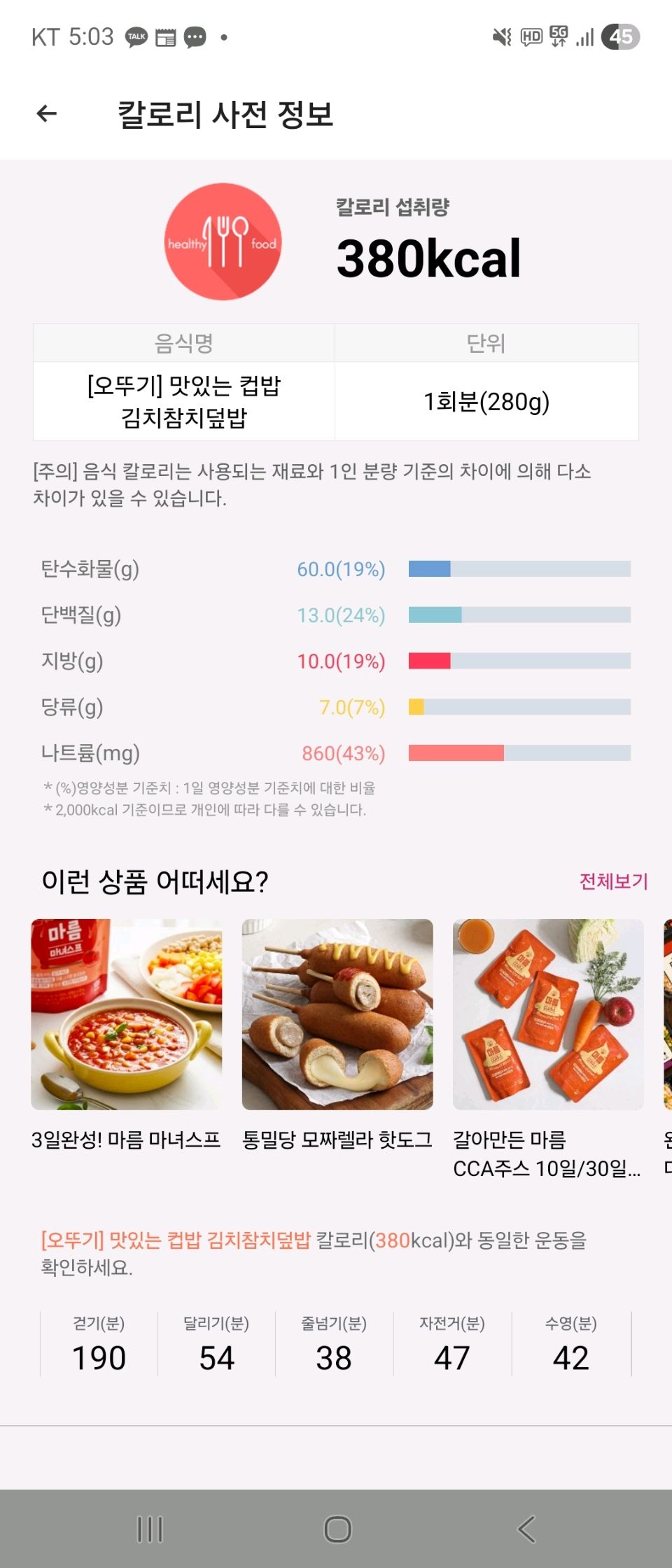Screen dimensions: 672x1568
Task: Open the 통밀당 모짜렐라 핫도그 product
Action: [x=337, y=1014]
